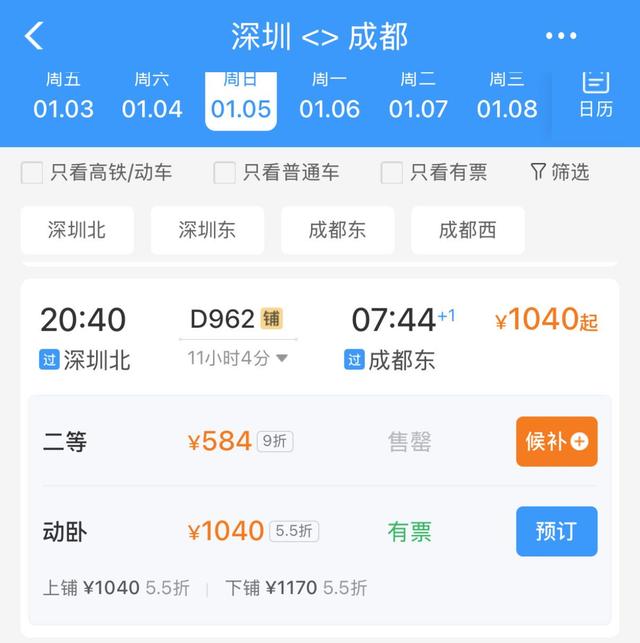
Task: Select Wednesday 01.08 date tab
Action: tap(507, 98)
